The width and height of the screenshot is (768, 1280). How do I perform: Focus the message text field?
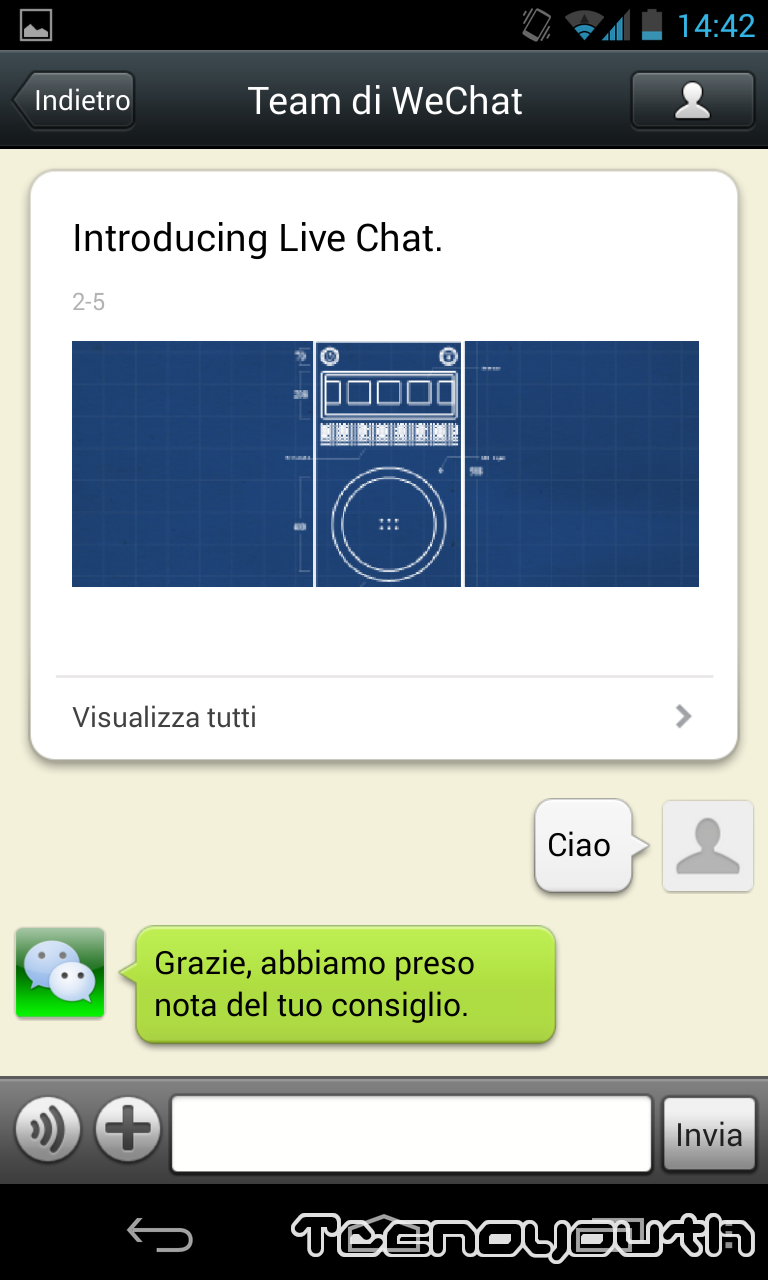412,1133
